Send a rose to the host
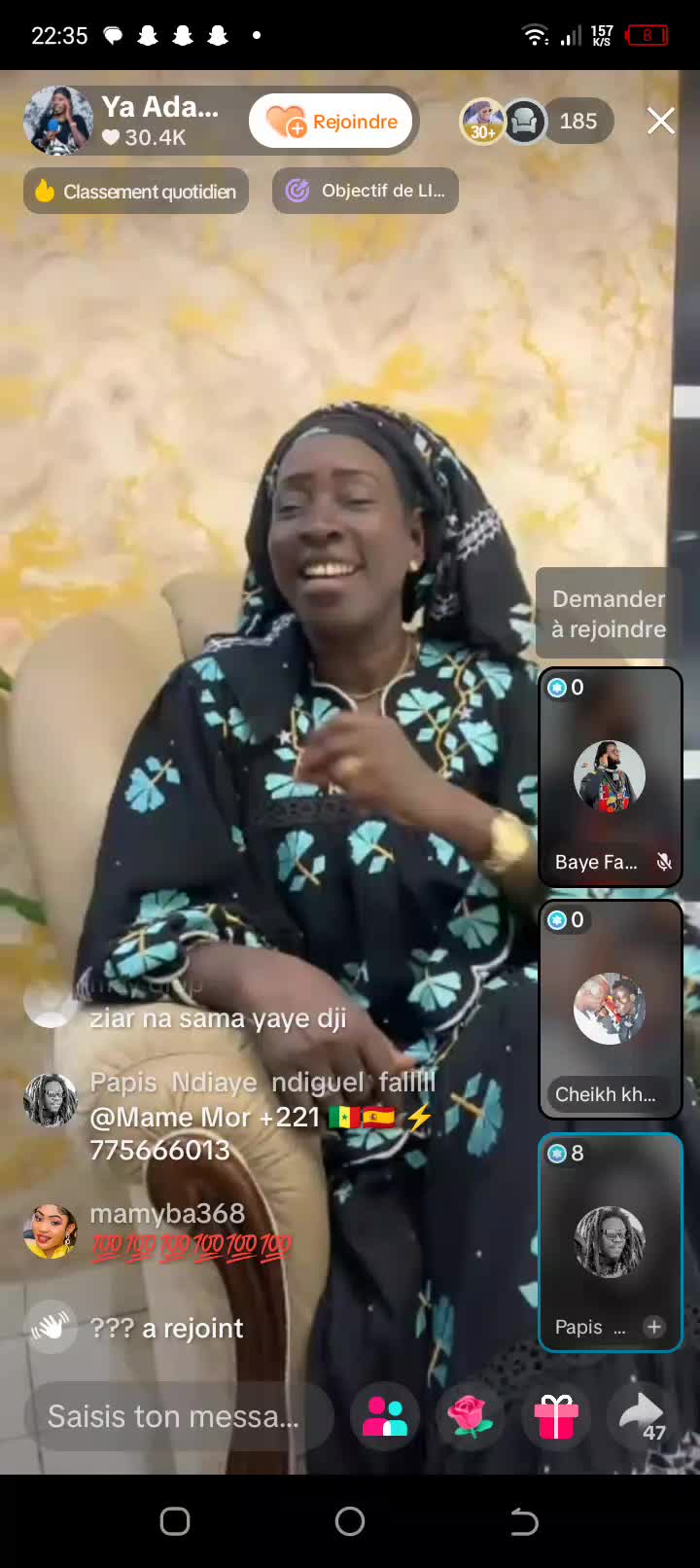700x1568 pixels. [x=470, y=1416]
